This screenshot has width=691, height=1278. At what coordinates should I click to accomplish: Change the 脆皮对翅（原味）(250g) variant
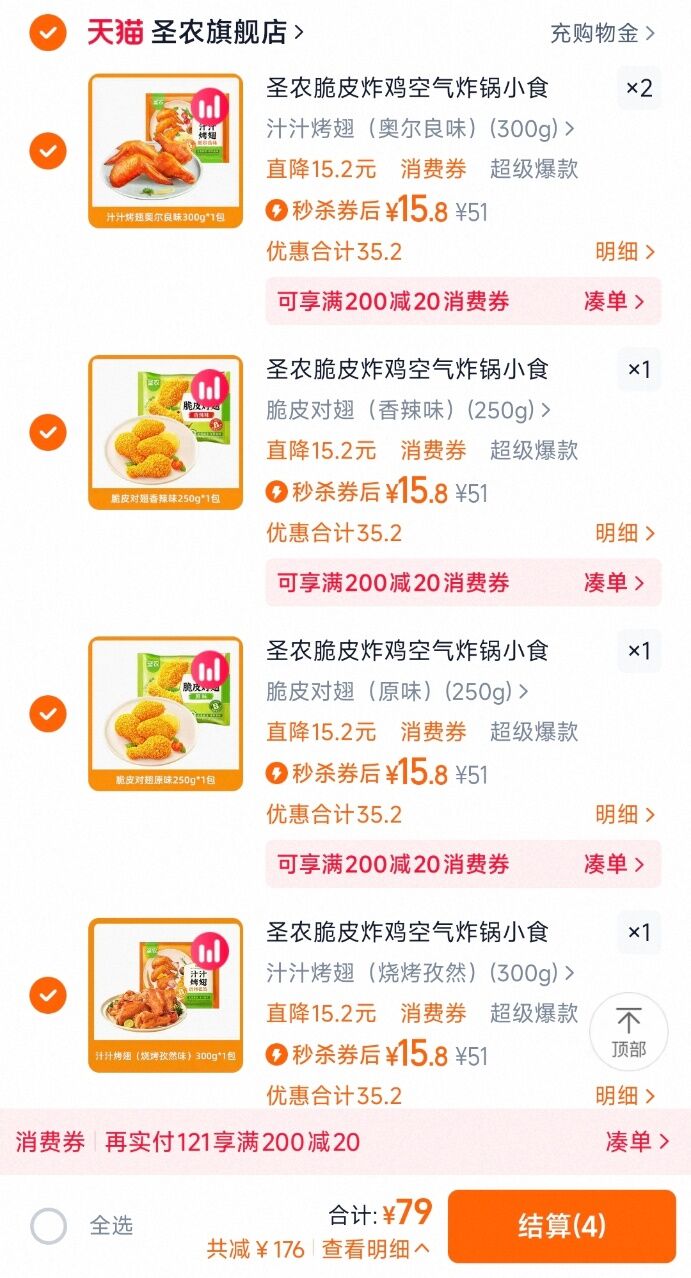coord(397,692)
